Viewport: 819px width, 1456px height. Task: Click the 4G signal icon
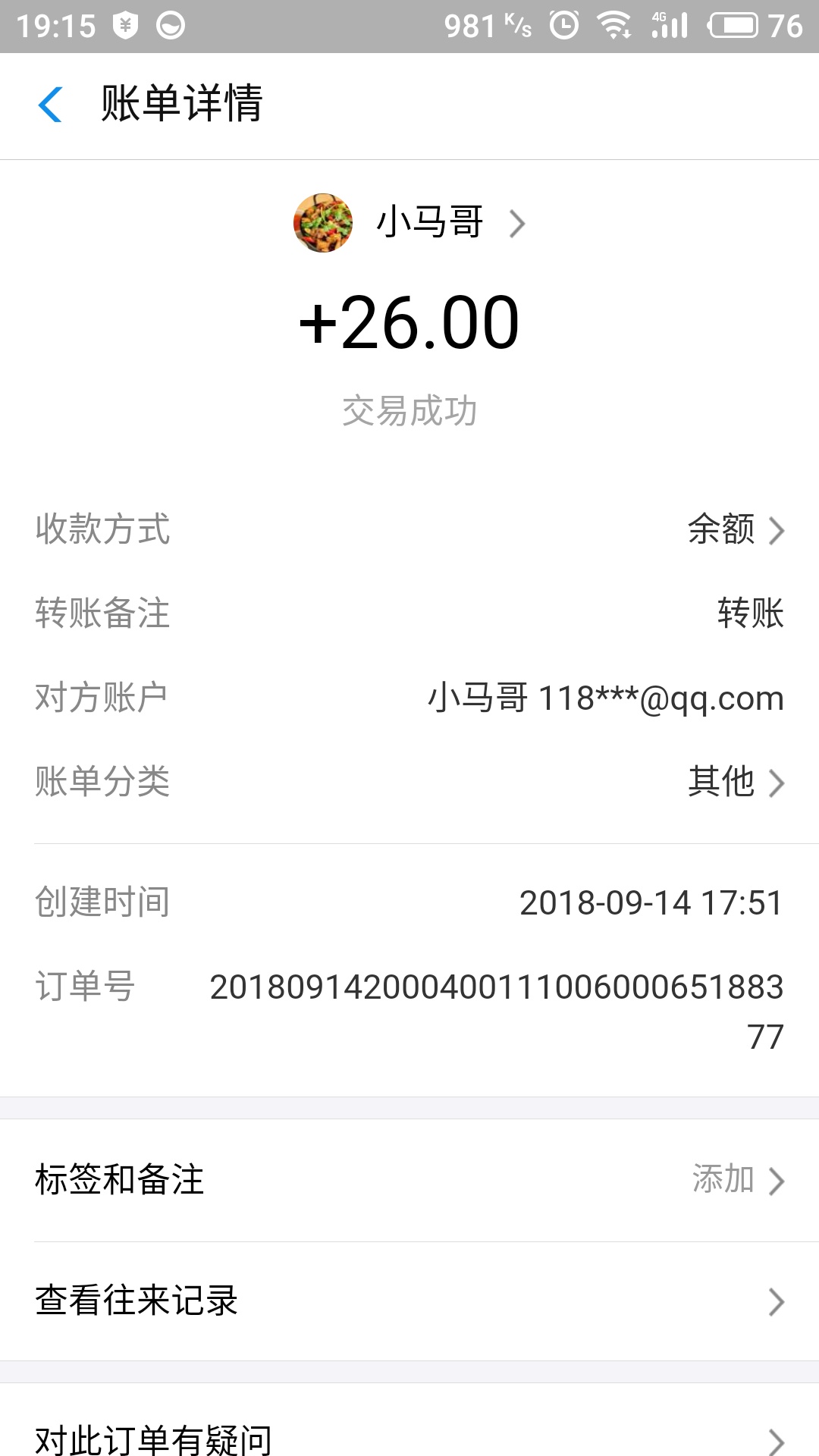(667, 25)
